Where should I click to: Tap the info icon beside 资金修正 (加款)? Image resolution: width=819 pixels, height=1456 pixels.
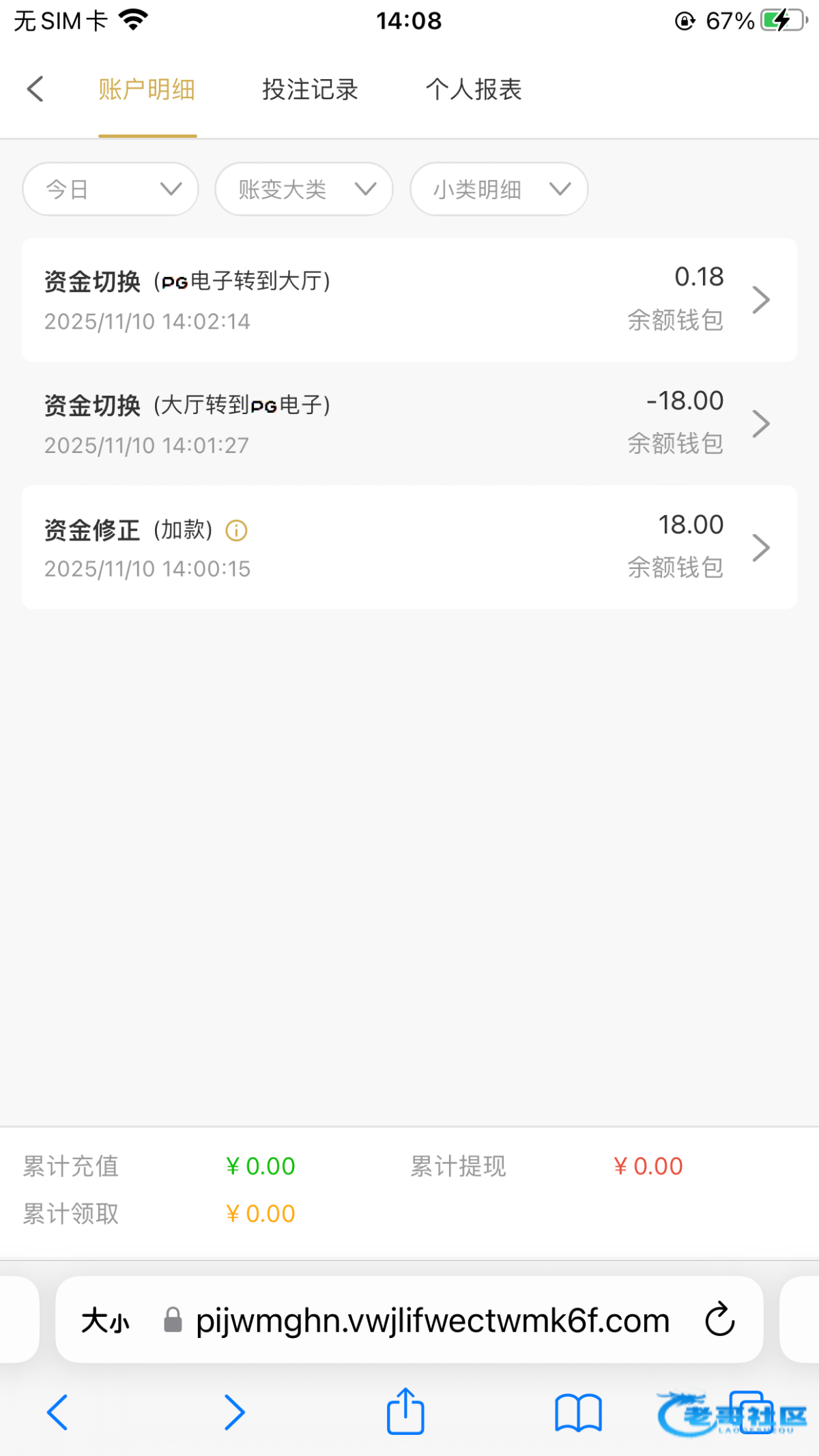tap(236, 530)
